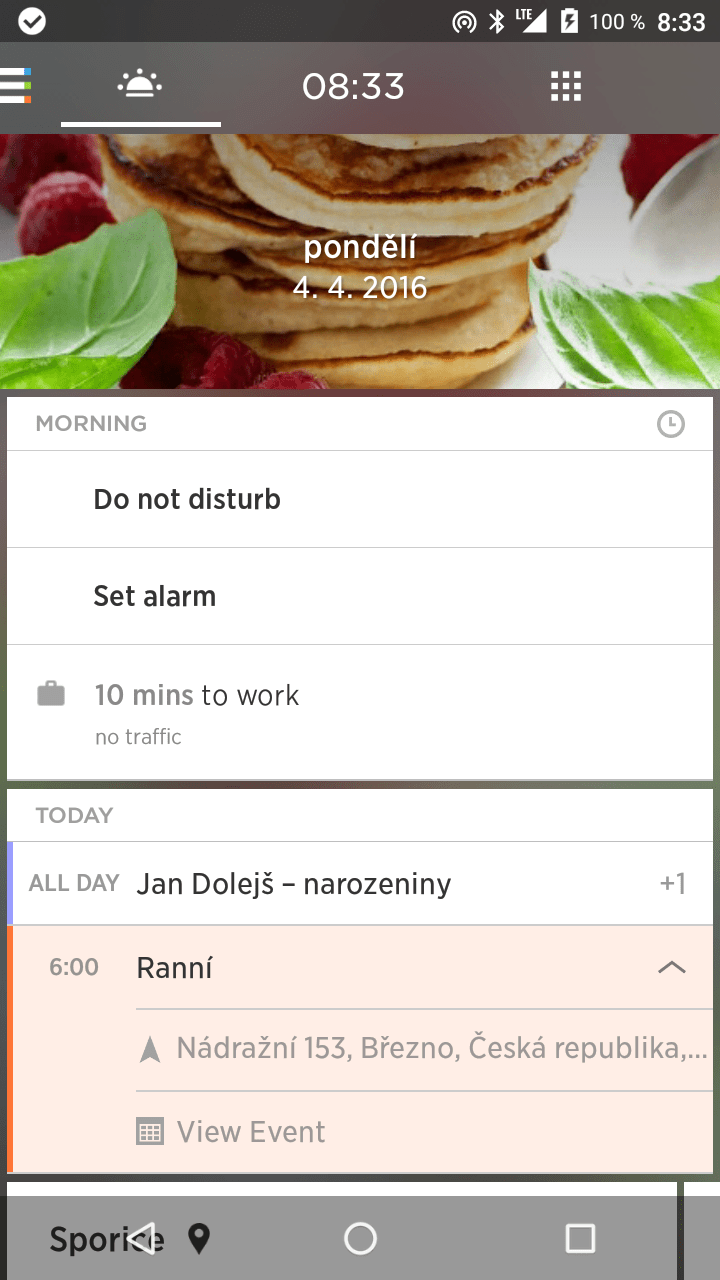This screenshot has height=1280, width=720.
Task: Open Jan Dolejš – narozeniny all-day event
Action: click(293, 884)
